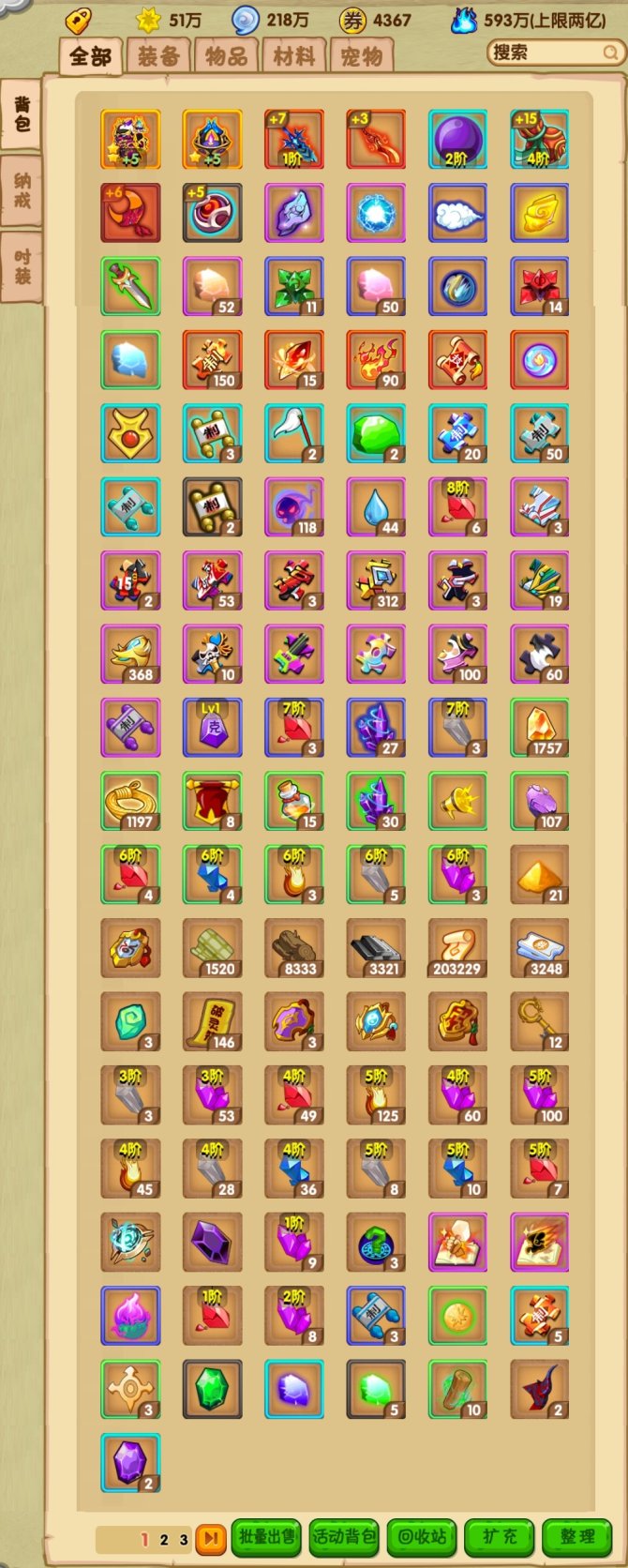This screenshot has width=628, height=1568.
Task: Tap 扩充 to expand the bag
Action: 500,1537
